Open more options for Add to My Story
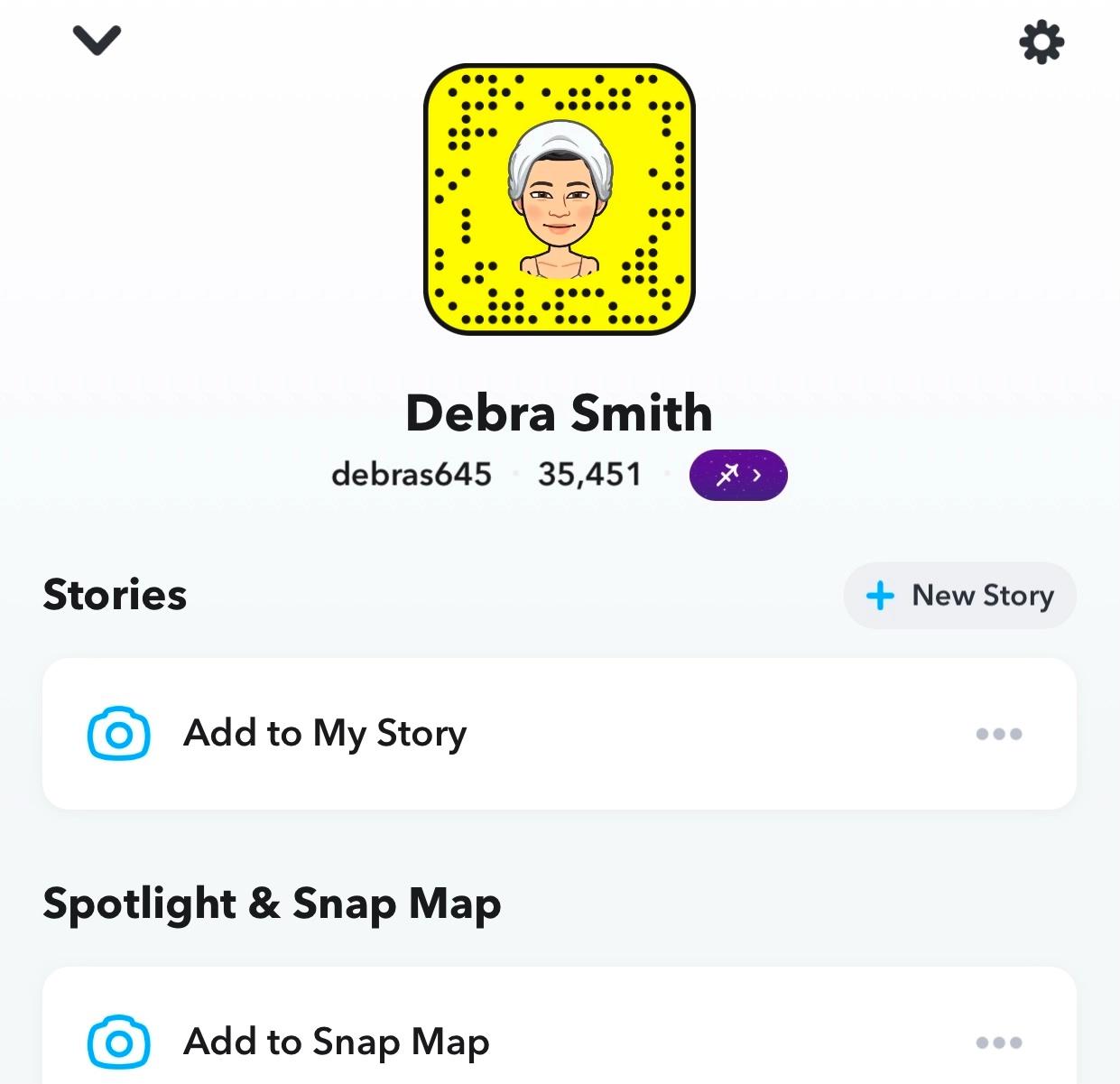1120x1084 pixels. tap(999, 734)
